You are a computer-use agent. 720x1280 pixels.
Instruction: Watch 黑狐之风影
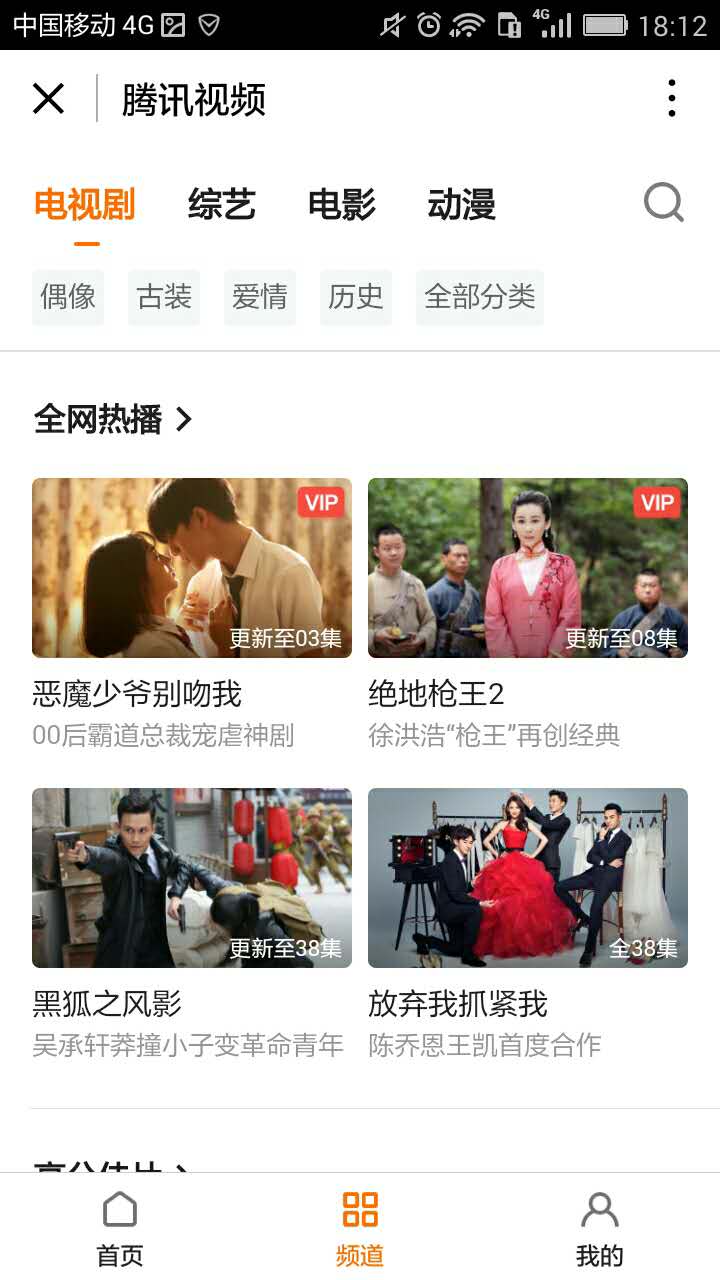(192, 878)
